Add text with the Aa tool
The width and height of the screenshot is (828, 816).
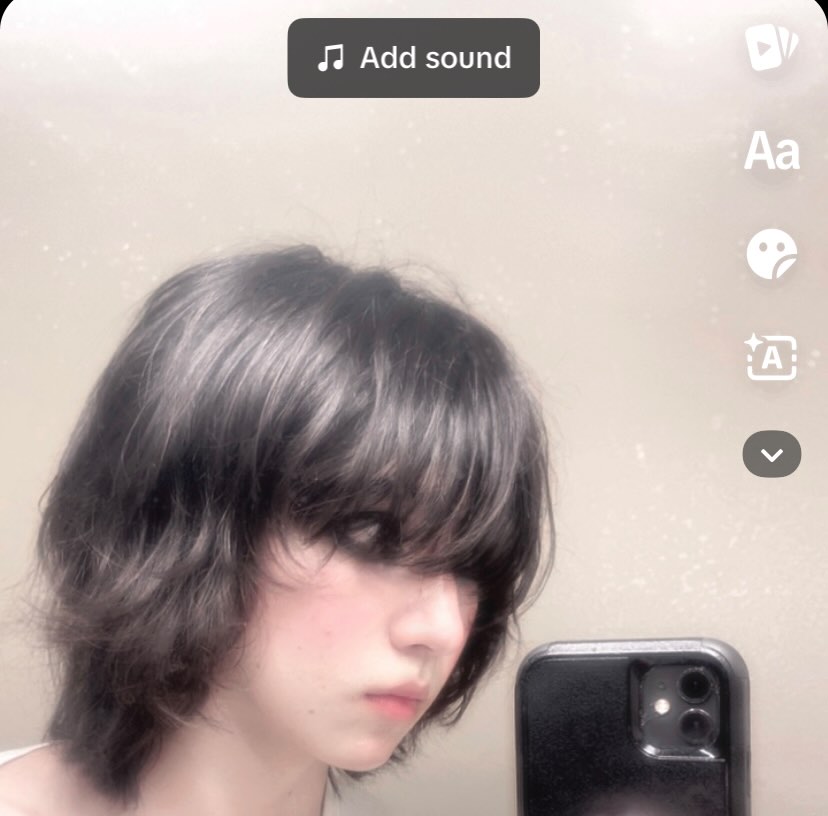pyautogui.click(x=772, y=152)
